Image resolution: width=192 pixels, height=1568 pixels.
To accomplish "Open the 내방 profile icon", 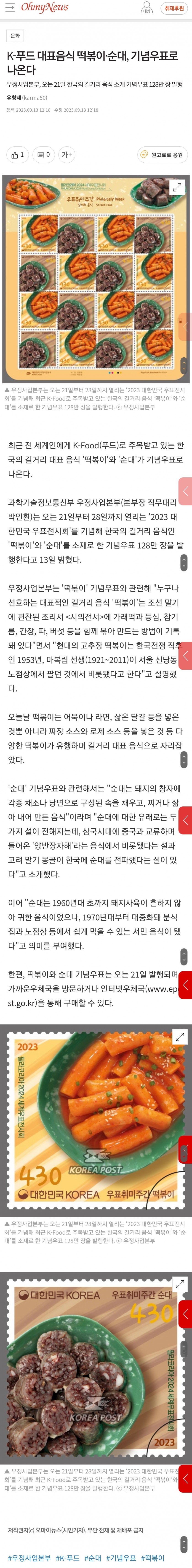I will point(146,8).
